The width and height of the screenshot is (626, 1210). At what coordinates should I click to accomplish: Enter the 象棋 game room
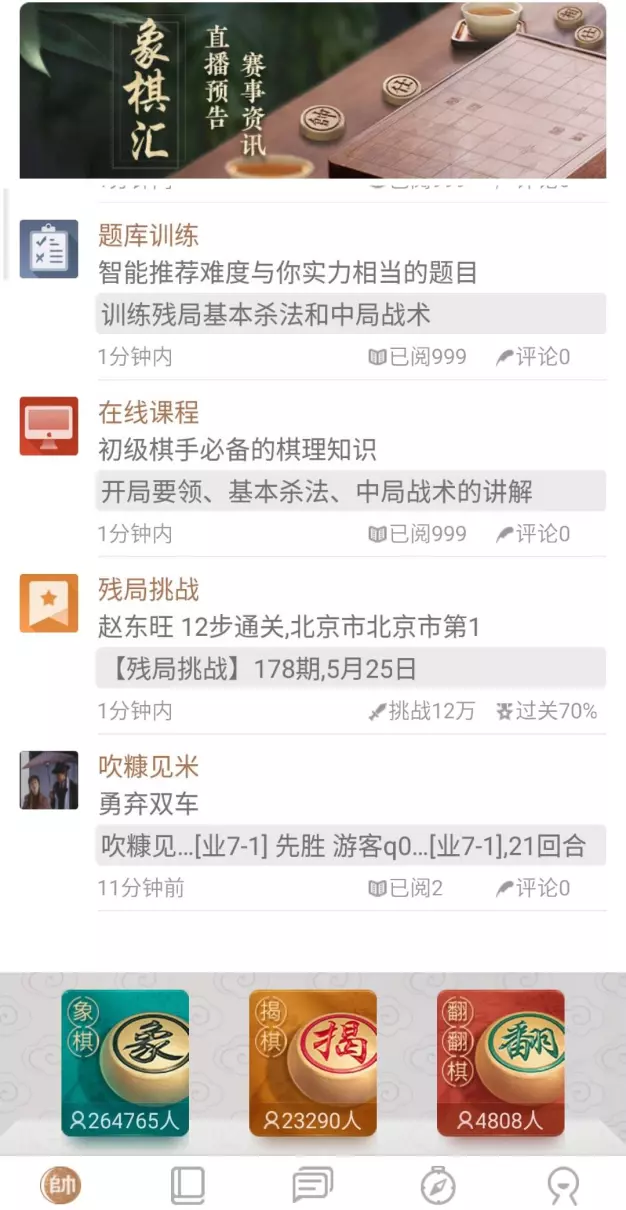tap(125, 1062)
